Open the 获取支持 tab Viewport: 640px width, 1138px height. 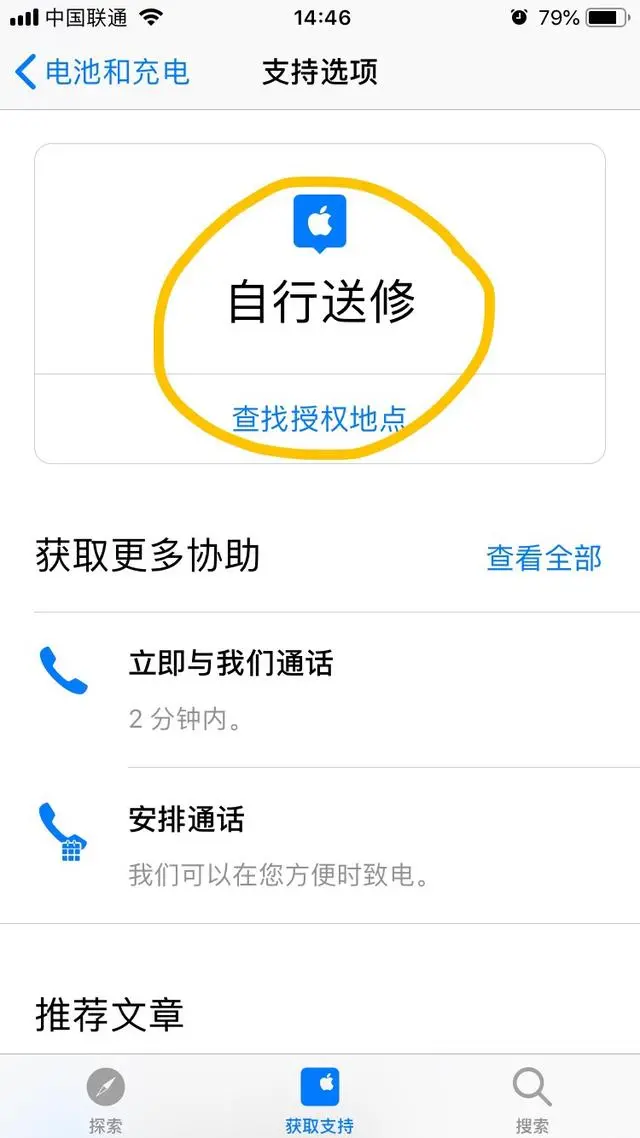tap(320, 1100)
